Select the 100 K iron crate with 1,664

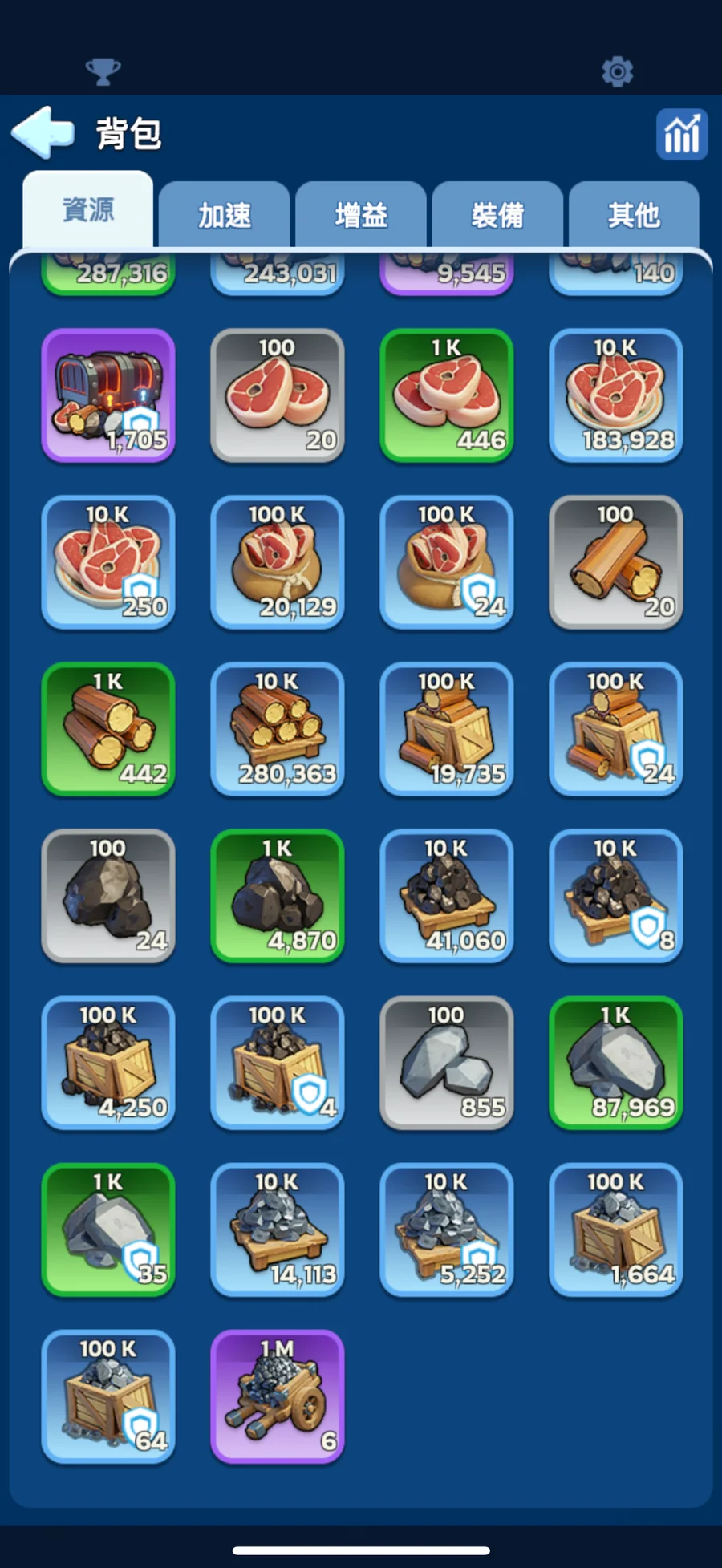tap(615, 1230)
